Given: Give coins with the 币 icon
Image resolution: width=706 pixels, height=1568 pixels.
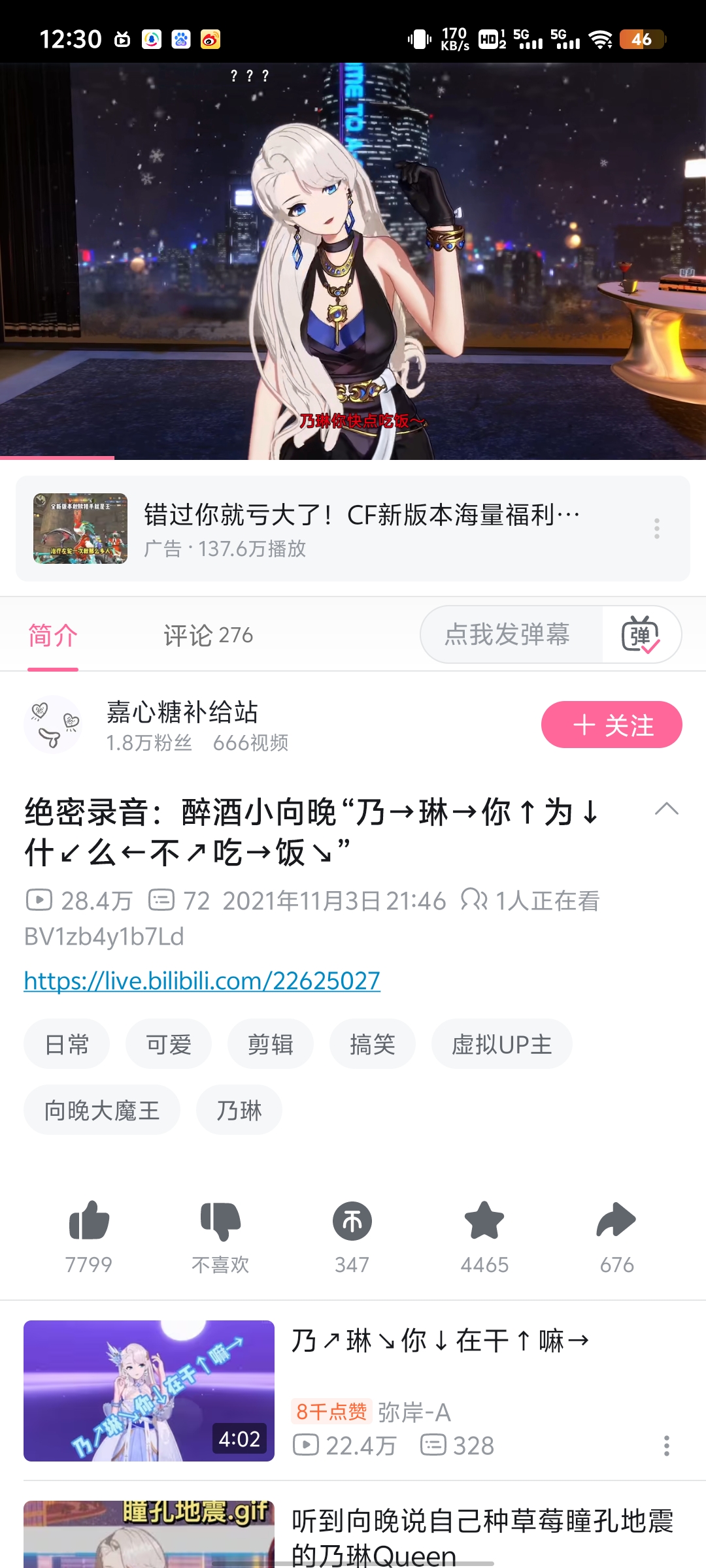Looking at the screenshot, I should [352, 1220].
